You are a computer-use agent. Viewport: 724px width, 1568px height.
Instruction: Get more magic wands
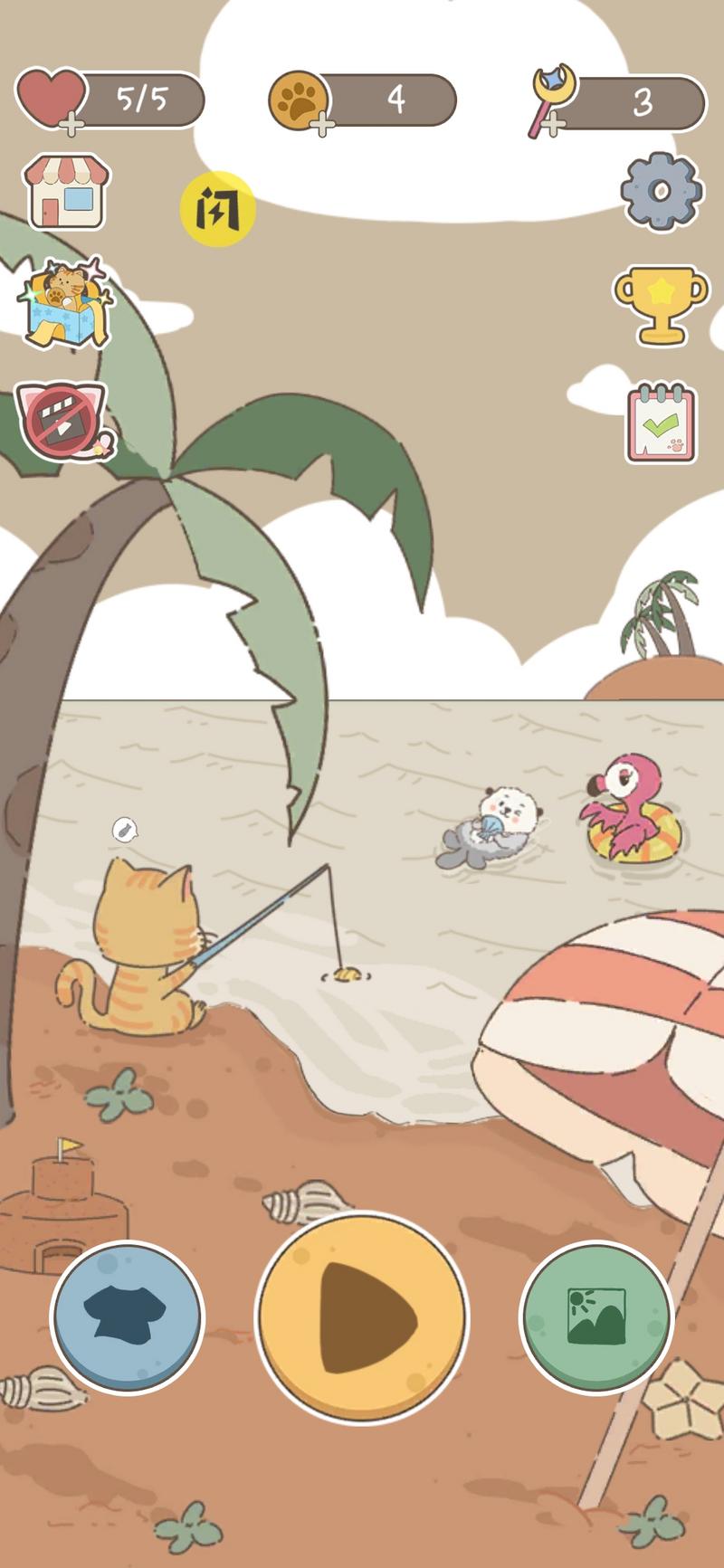pyautogui.click(x=554, y=124)
